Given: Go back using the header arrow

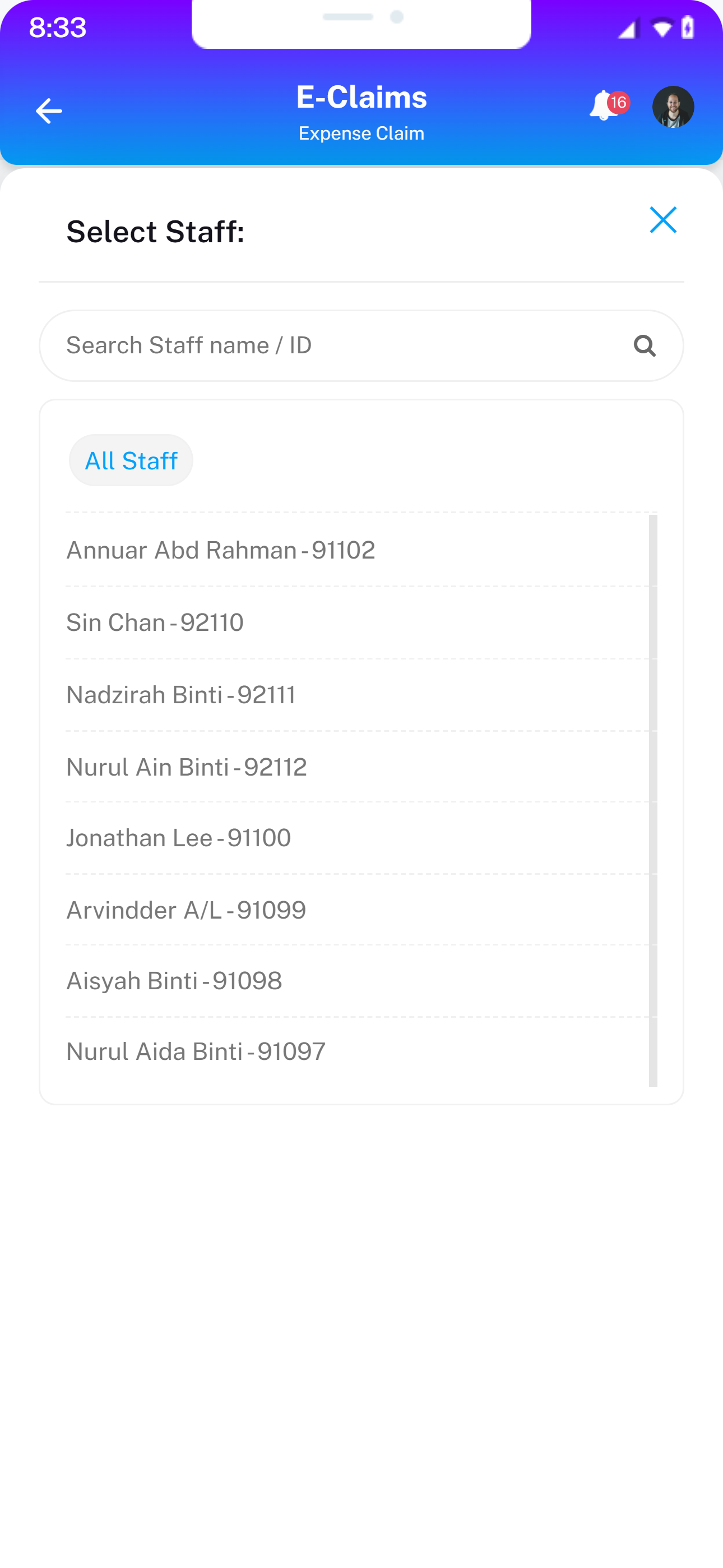Looking at the screenshot, I should 49,111.
